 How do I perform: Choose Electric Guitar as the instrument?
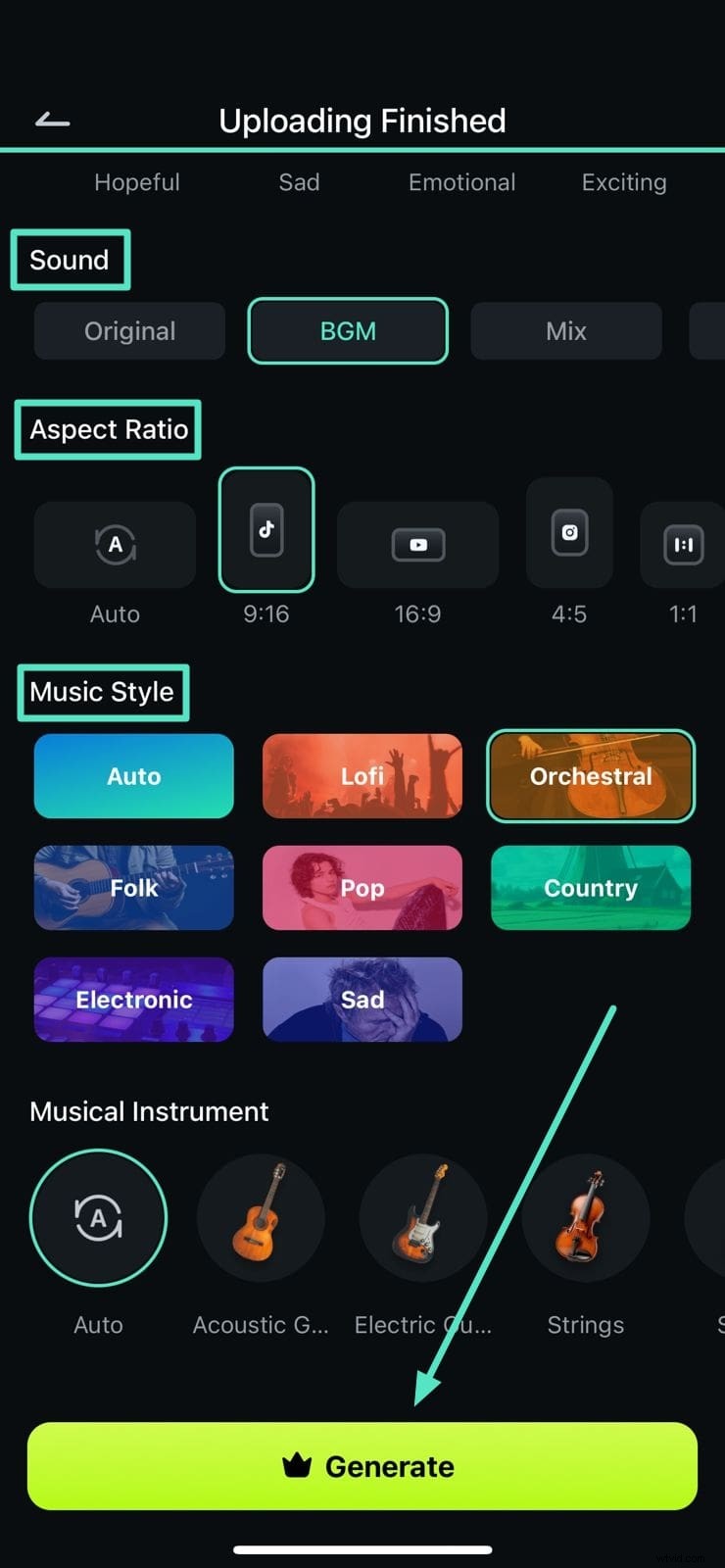coord(423,1218)
